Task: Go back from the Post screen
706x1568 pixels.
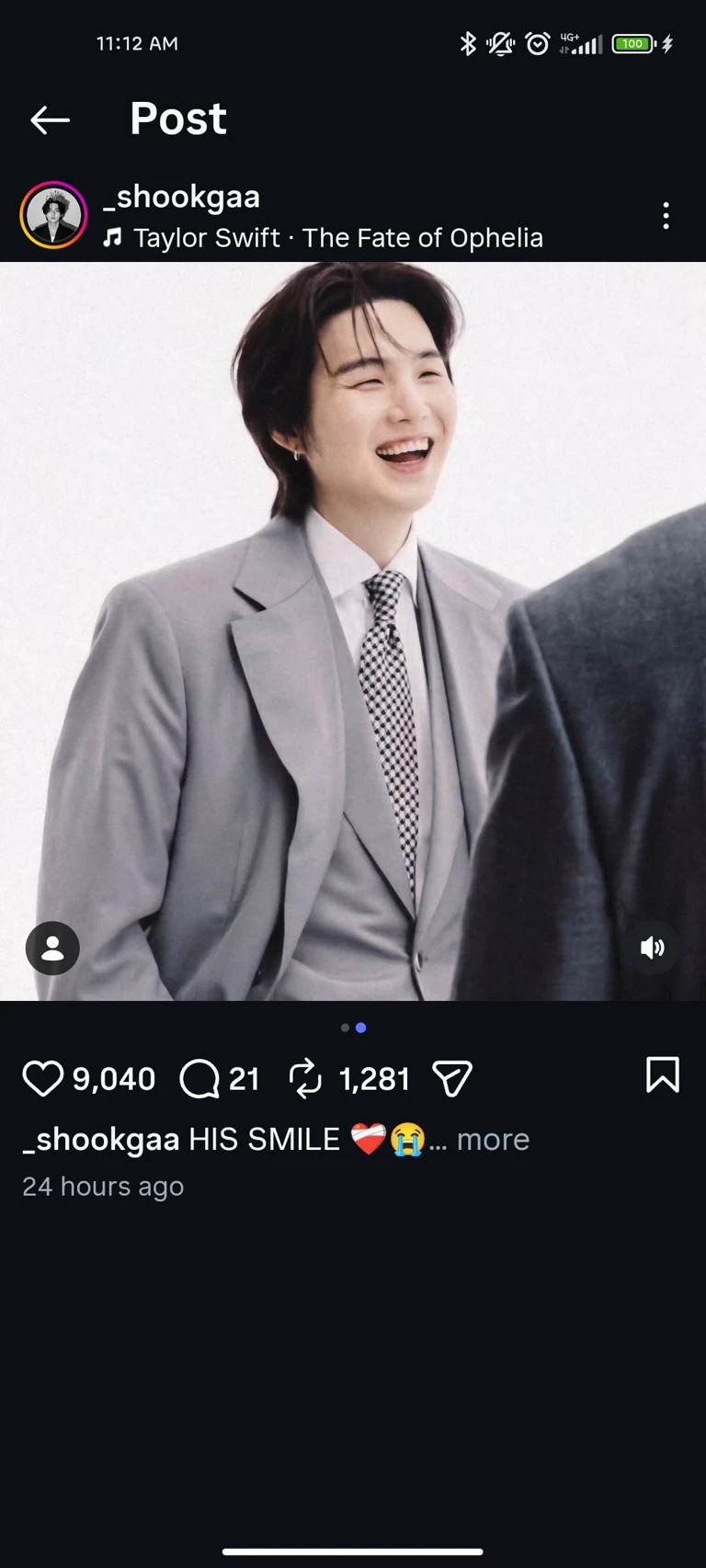Action: 50,119
